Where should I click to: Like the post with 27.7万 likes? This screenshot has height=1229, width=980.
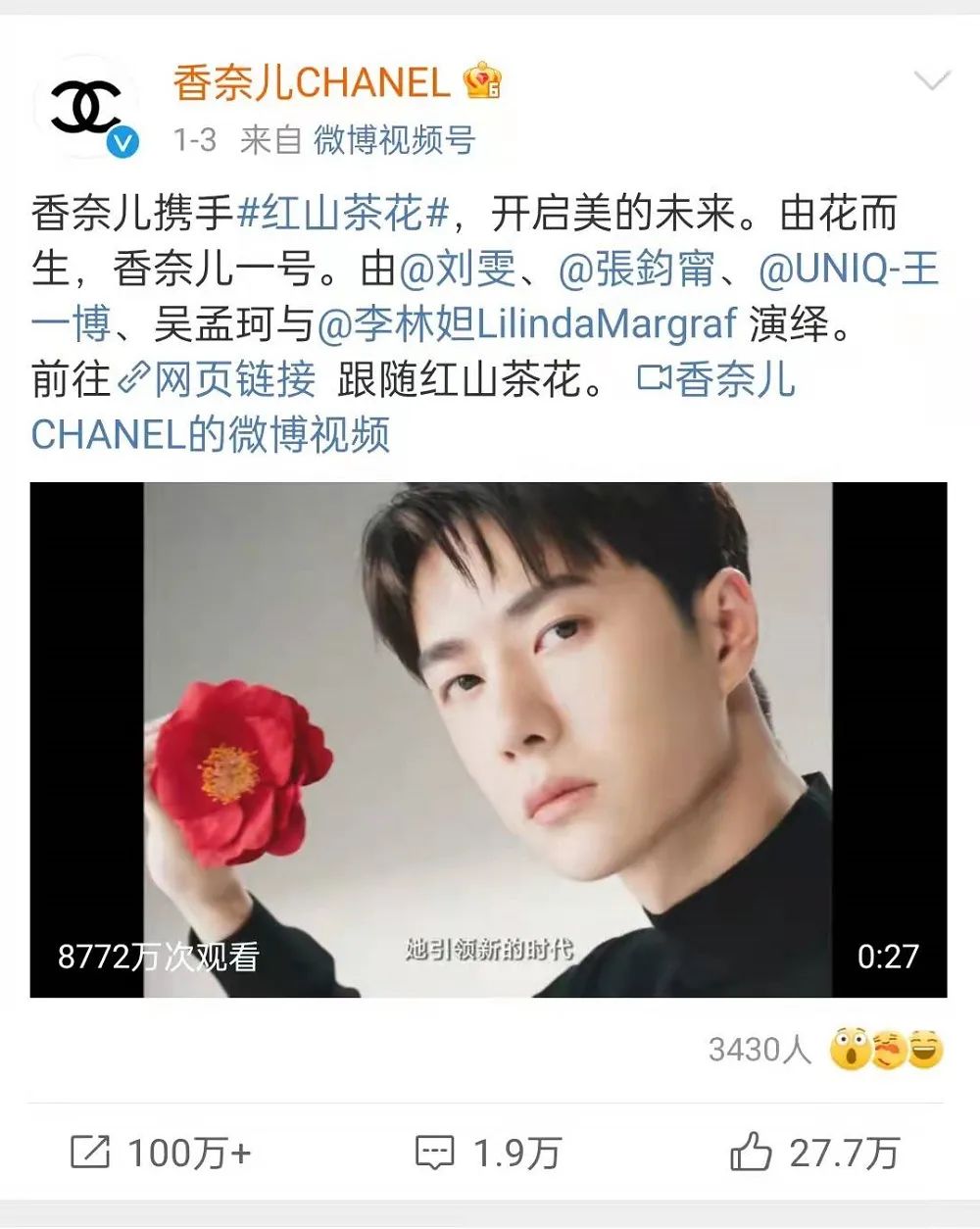pos(813,1153)
